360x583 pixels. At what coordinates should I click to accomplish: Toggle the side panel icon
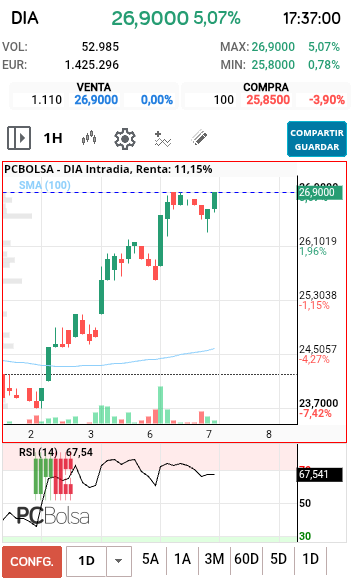click(x=19, y=138)
